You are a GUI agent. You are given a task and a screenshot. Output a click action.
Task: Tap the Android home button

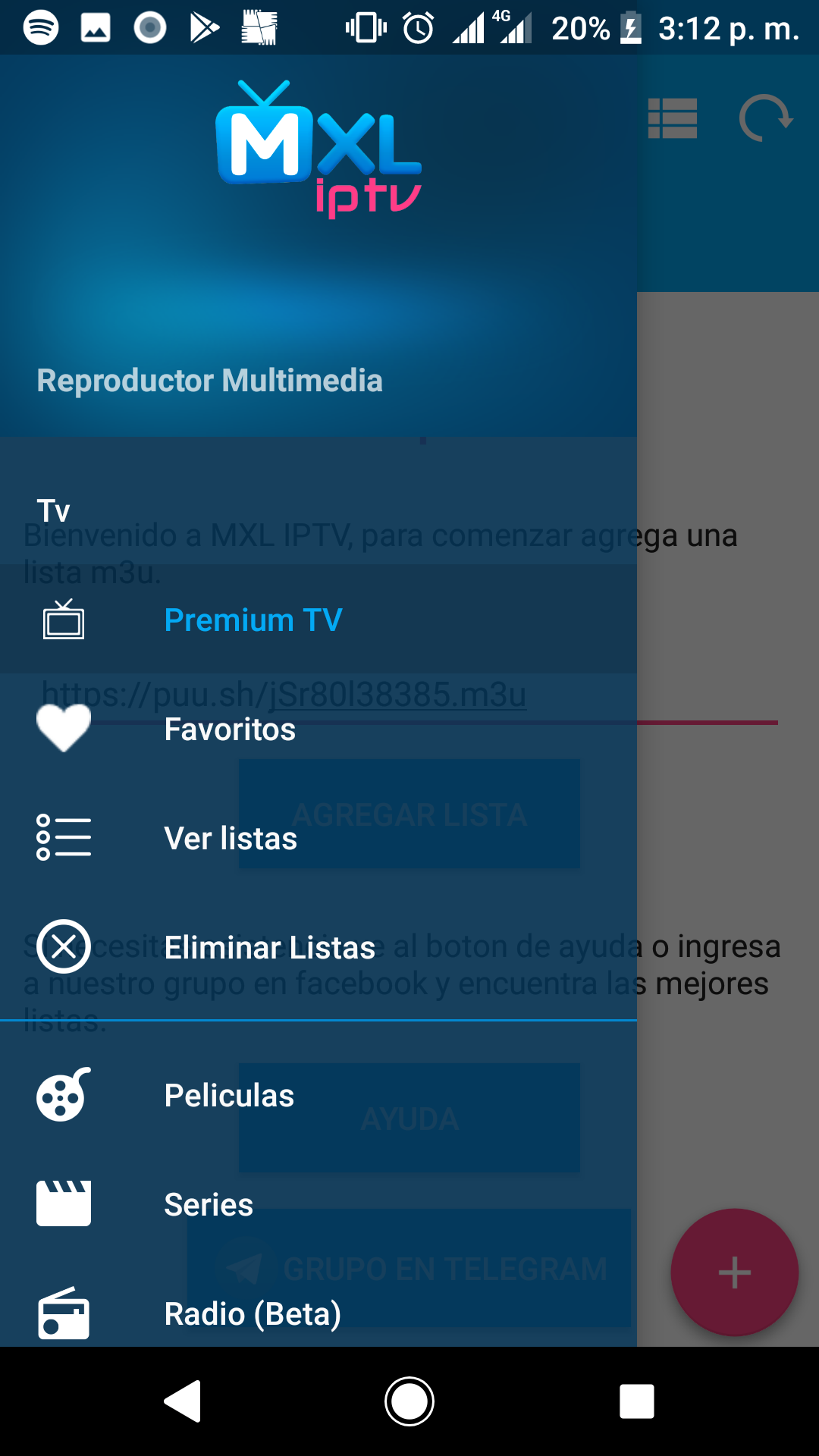click(409, 1401)
